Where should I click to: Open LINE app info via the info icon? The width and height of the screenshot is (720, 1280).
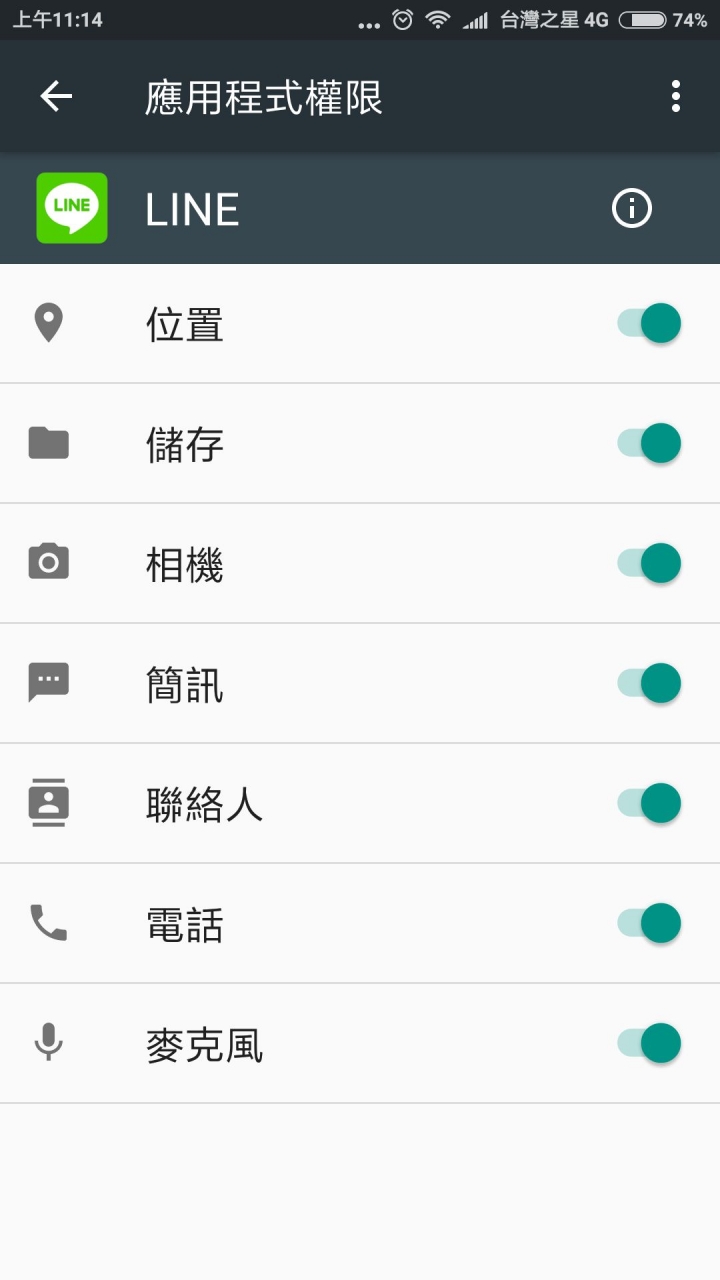tap(631, 209)
